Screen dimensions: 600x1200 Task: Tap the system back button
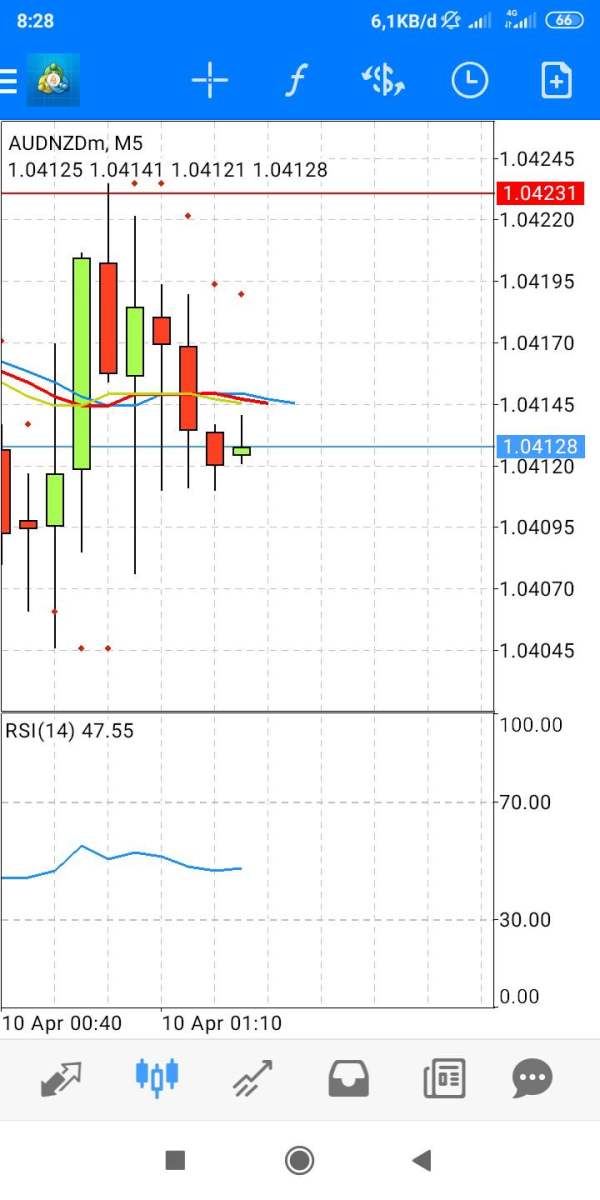421,1160
